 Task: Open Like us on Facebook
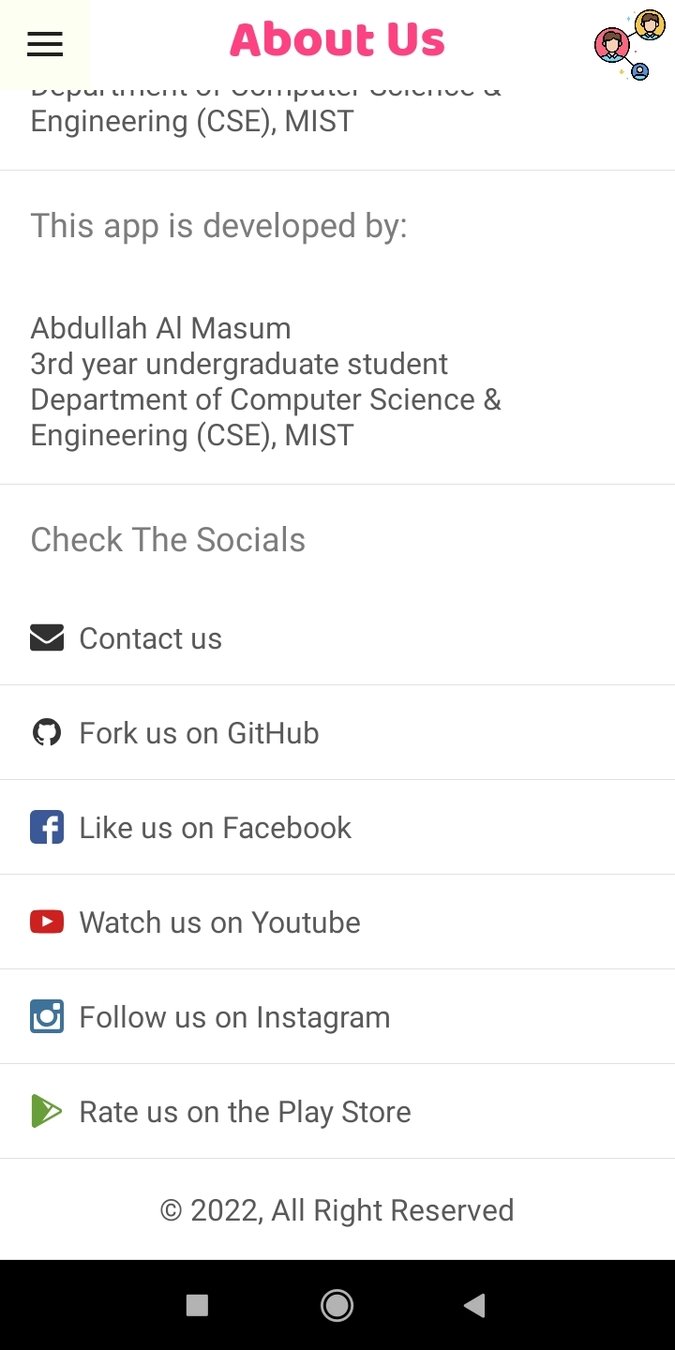coord(215,828)
